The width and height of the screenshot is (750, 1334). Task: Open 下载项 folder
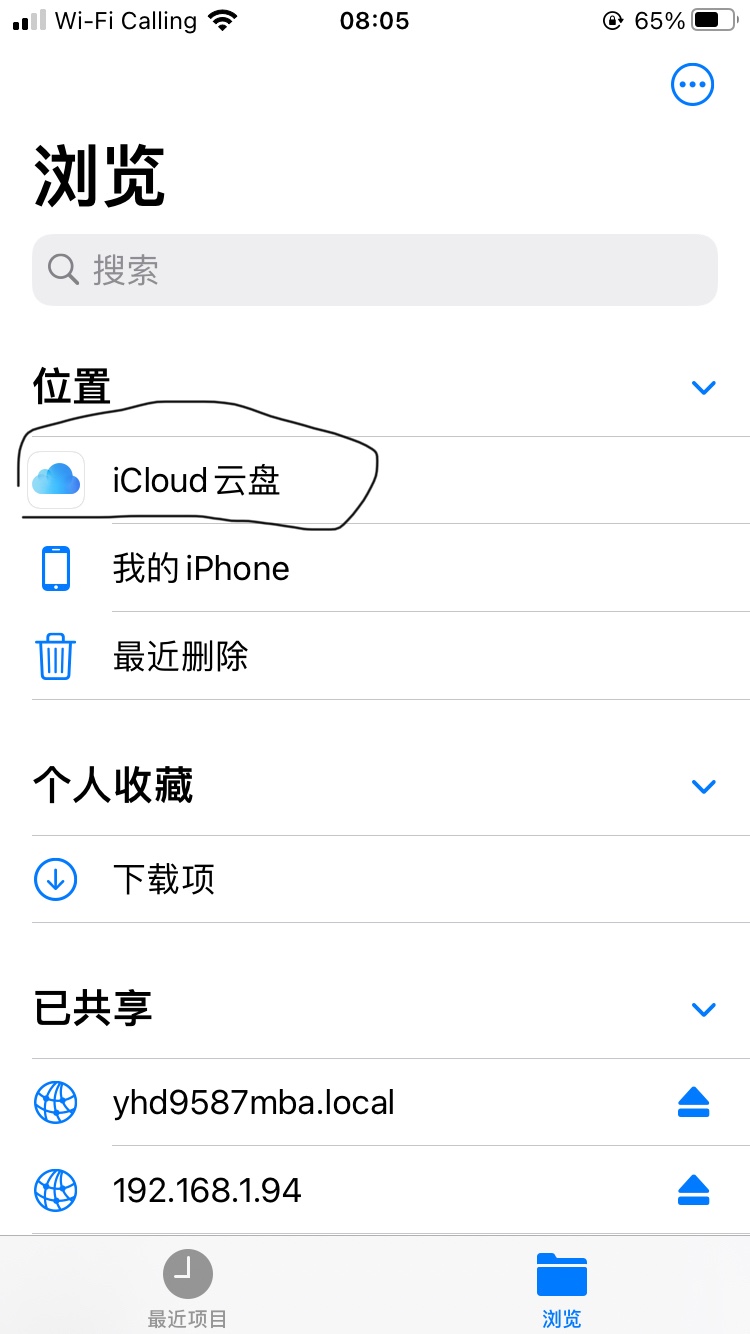pyautogui.click(x=164, y=880)
